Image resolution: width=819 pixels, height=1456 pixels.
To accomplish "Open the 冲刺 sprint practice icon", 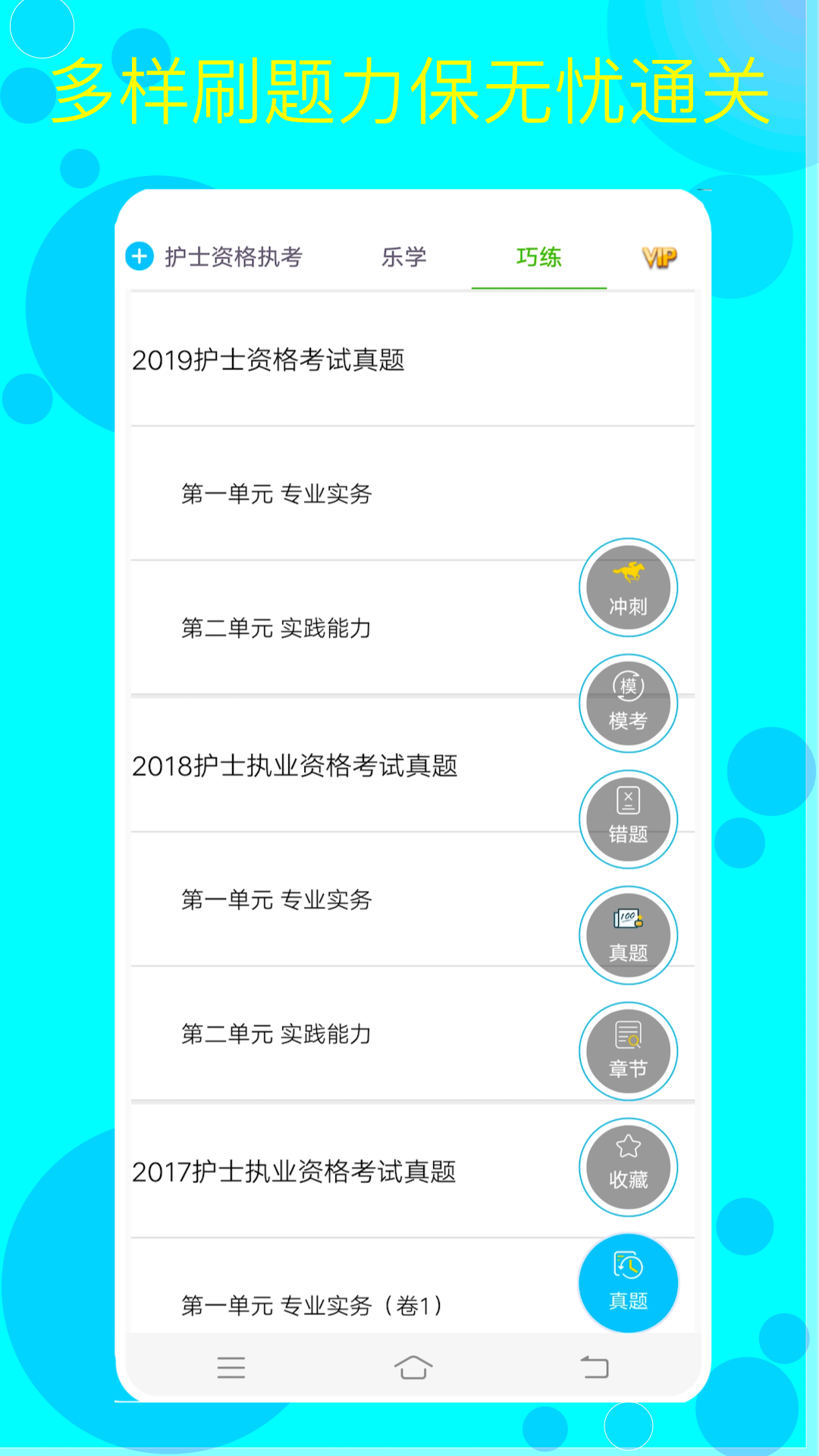I will pos(628,589).
